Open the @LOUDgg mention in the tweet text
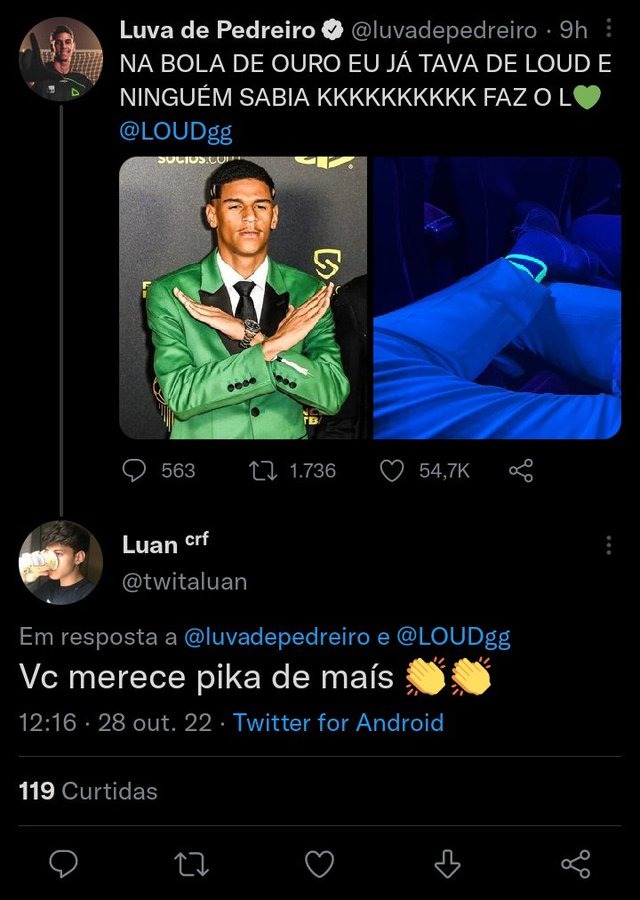Image resolution: width=640 pixels, height=900 pixels. click(x=176, y=133)
